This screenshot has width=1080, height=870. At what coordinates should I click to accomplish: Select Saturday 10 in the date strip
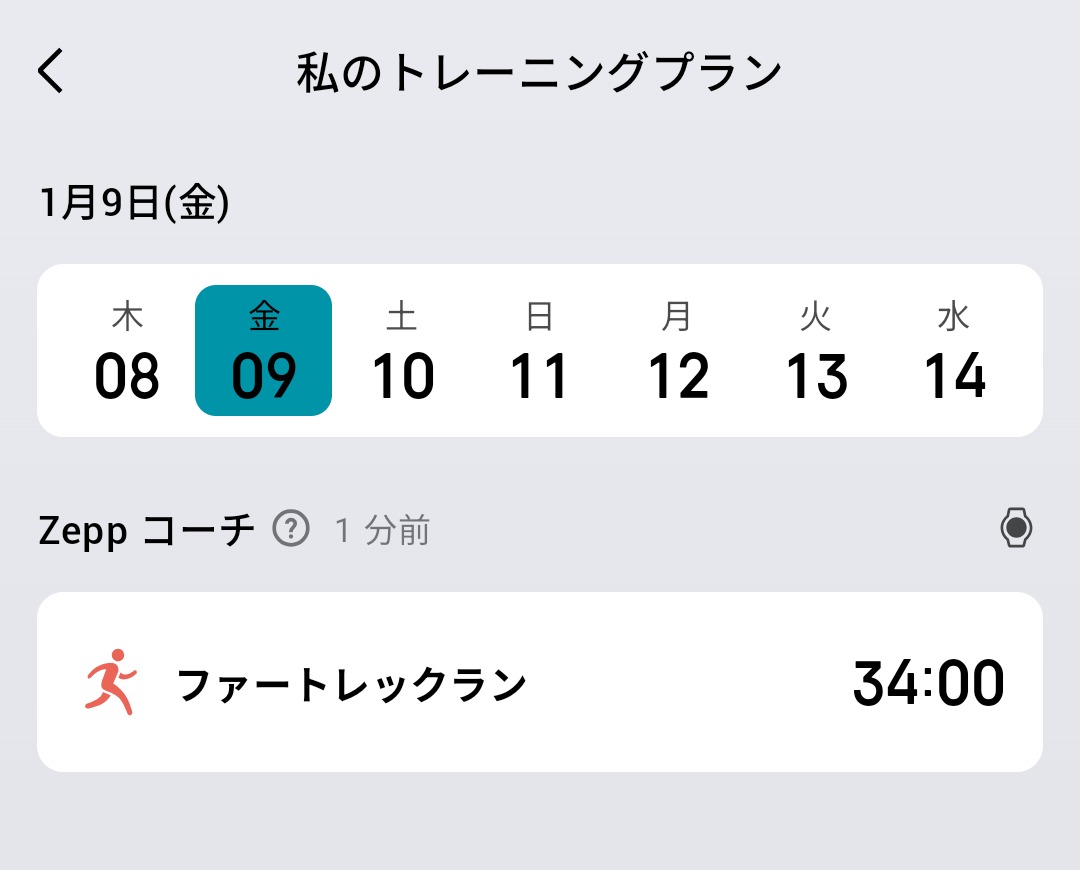(x=402, y=351)
